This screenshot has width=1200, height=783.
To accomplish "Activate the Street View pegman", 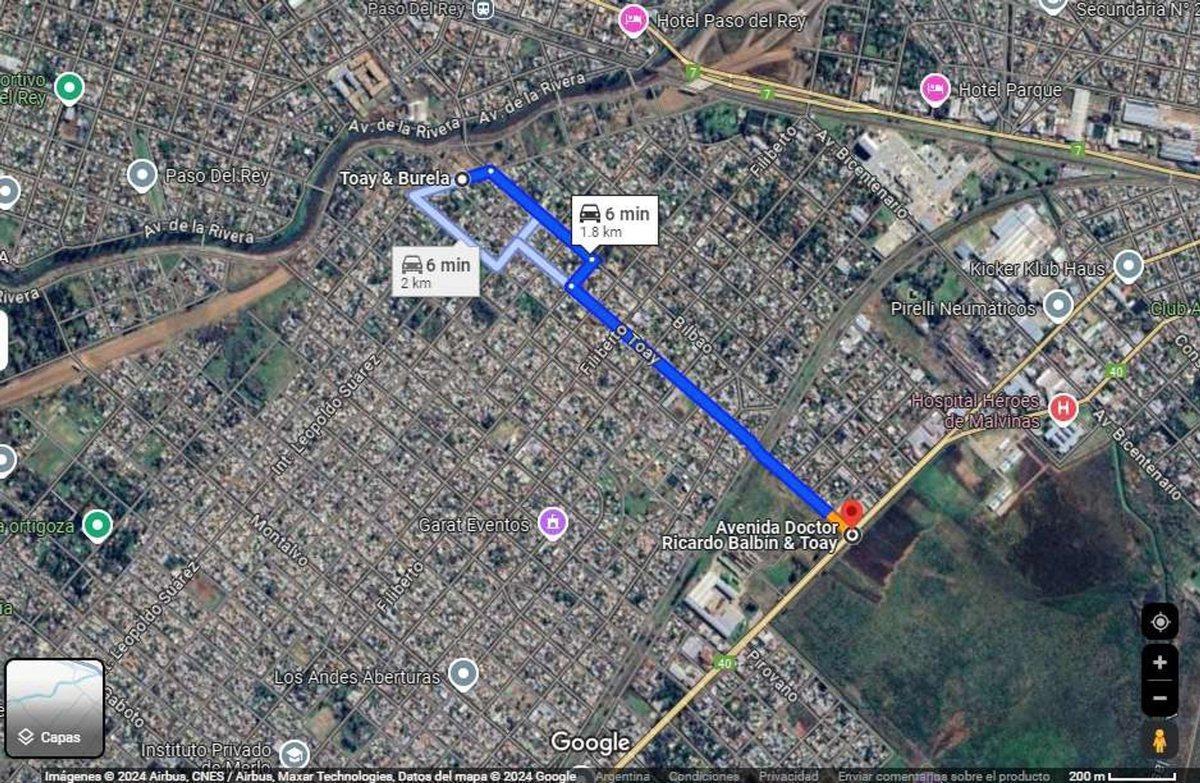I will [1159, 742].
